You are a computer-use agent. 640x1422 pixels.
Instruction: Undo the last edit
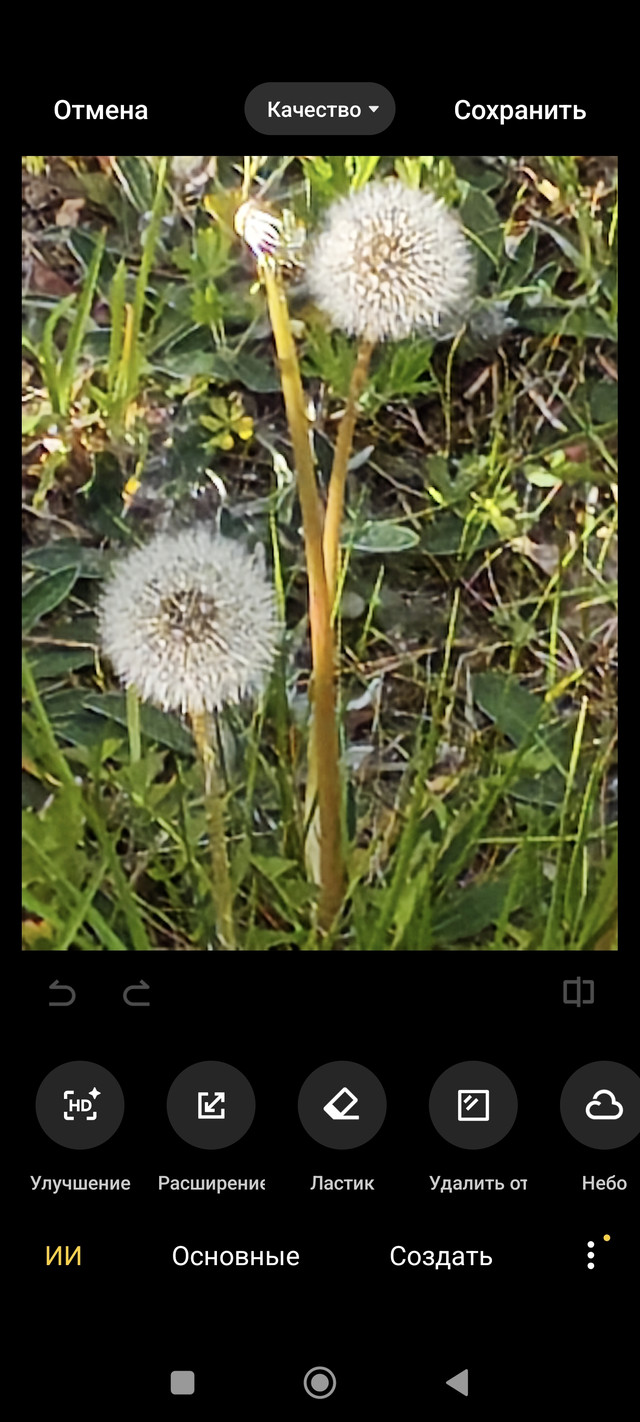(62, 993)
